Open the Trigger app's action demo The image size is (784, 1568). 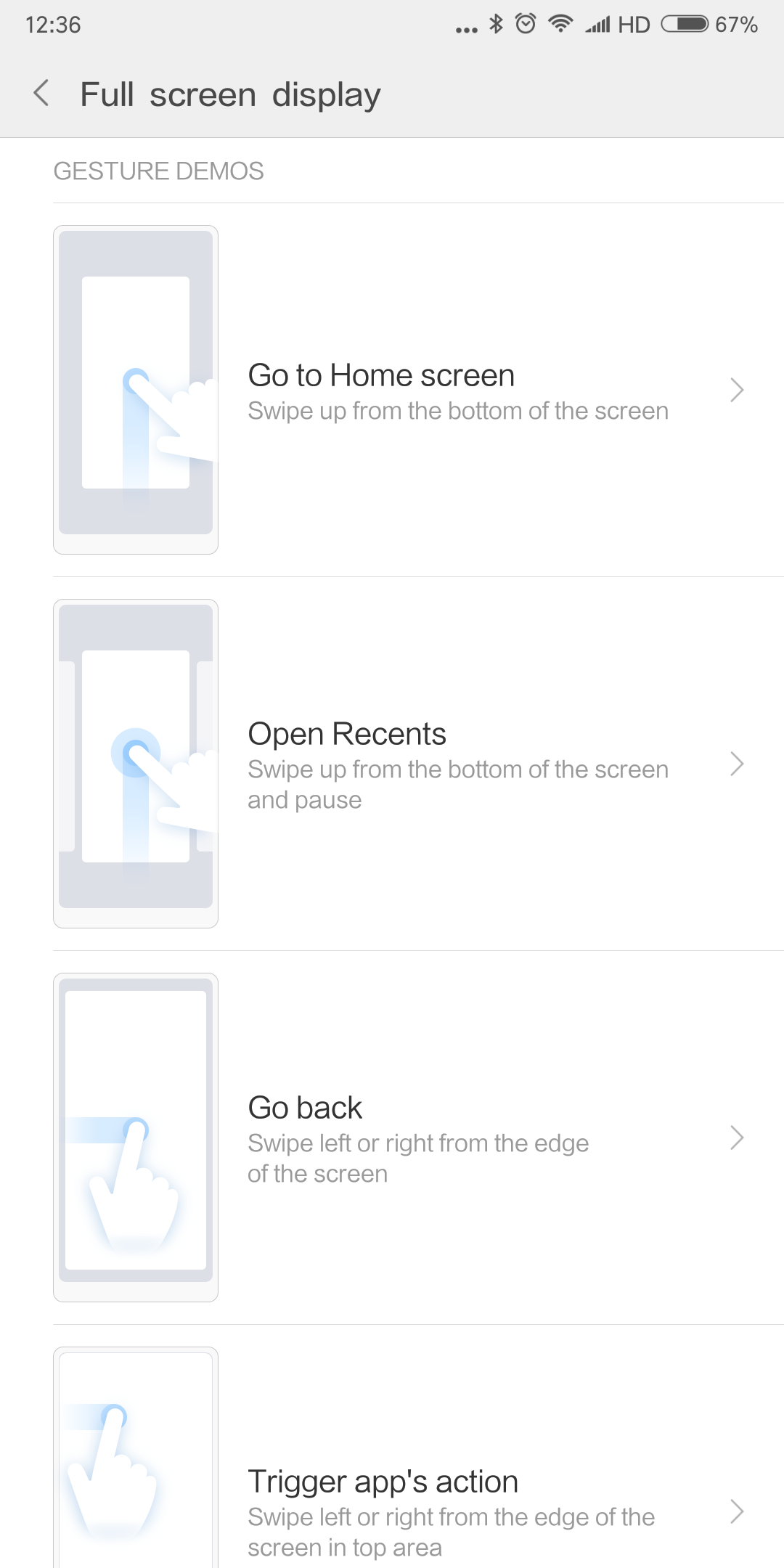(x=392, y=1447)
